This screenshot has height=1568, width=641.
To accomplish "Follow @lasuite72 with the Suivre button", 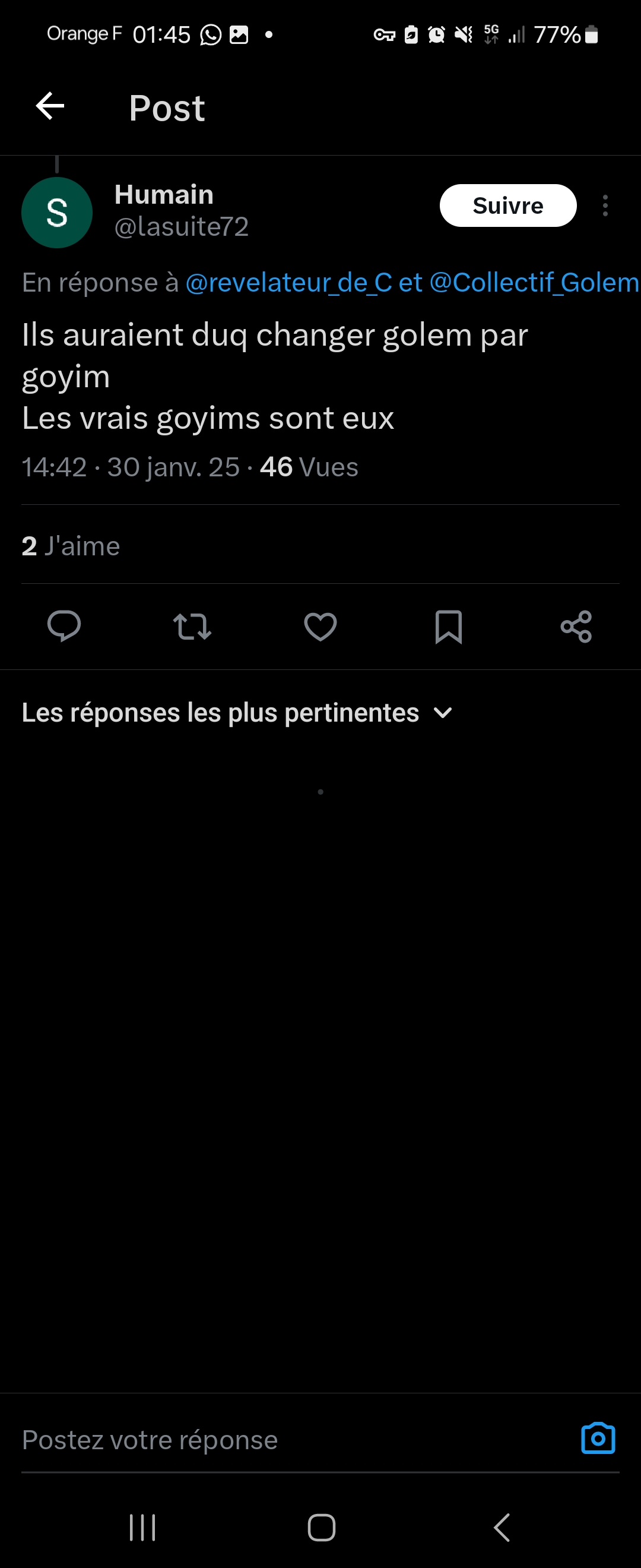I will click(507, 206).
